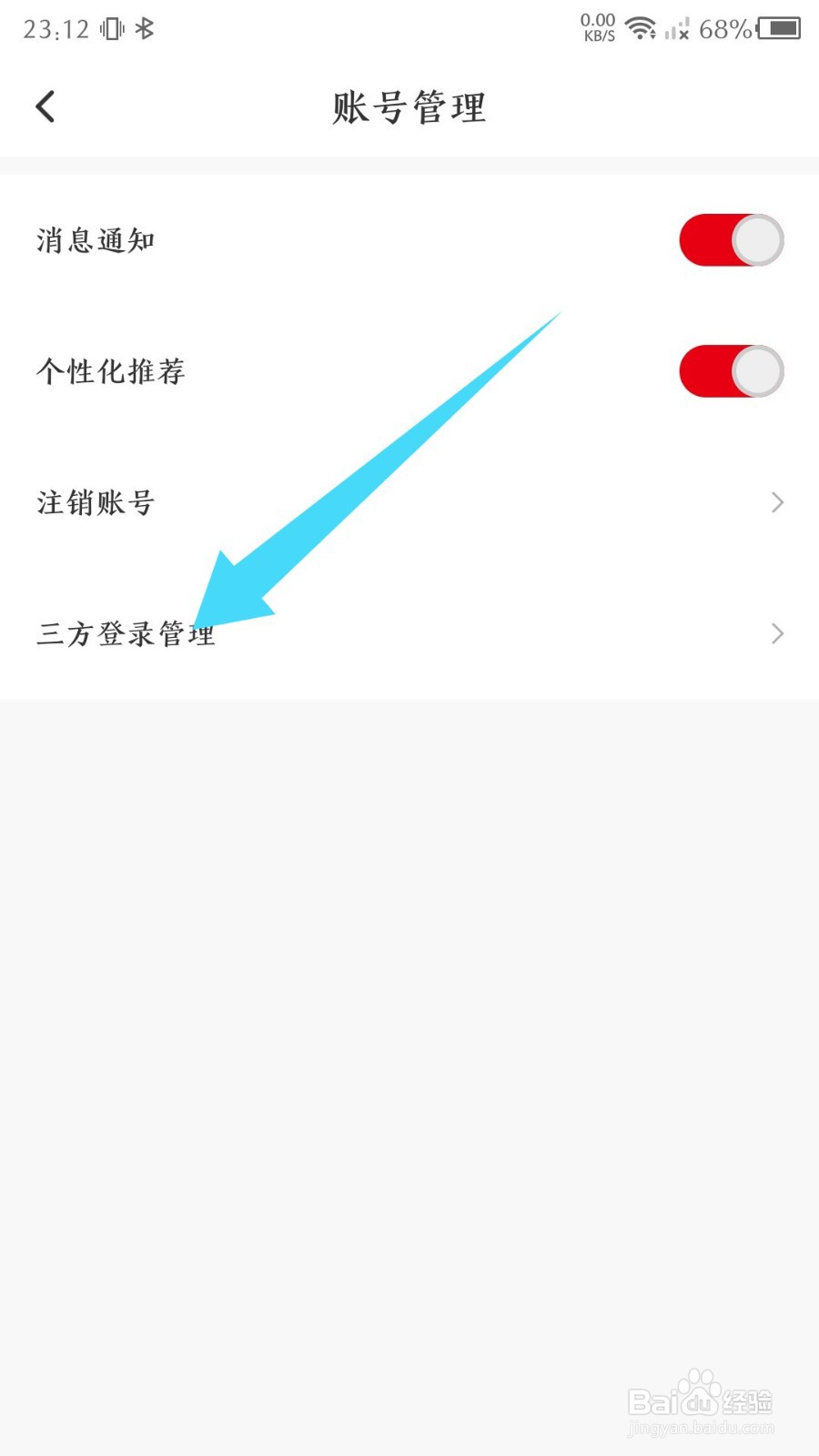Viewport: 819px width, 1456px height.
Task: Click the 注销账号 text label
Action: (x=96, y=501)
